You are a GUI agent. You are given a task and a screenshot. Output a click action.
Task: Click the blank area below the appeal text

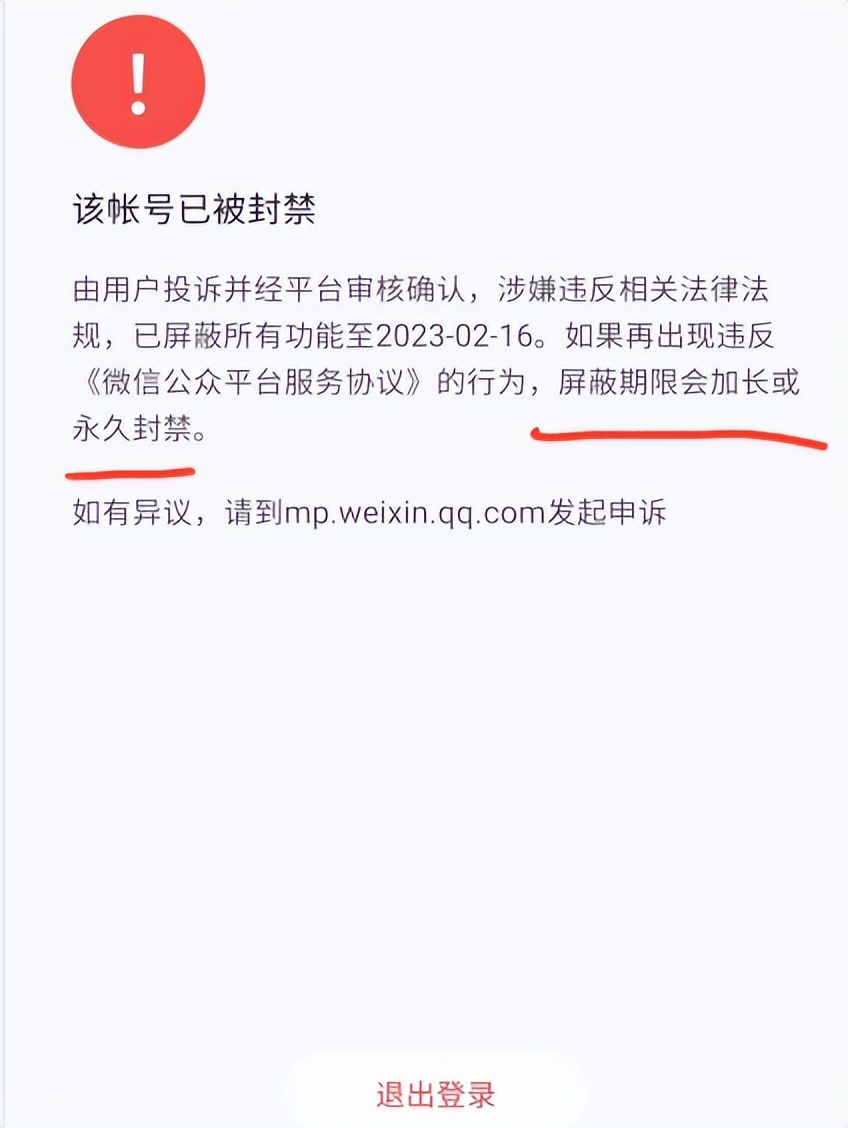[x=424, y=750]
